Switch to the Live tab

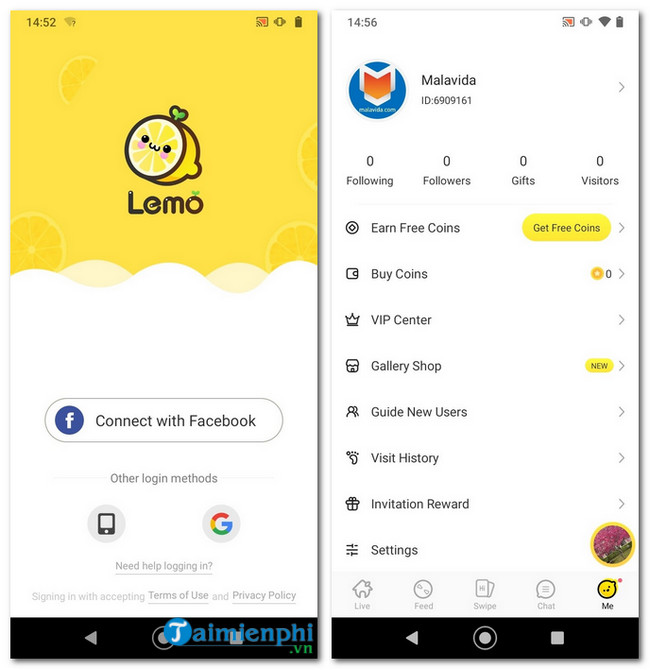(x=362, y=594)
